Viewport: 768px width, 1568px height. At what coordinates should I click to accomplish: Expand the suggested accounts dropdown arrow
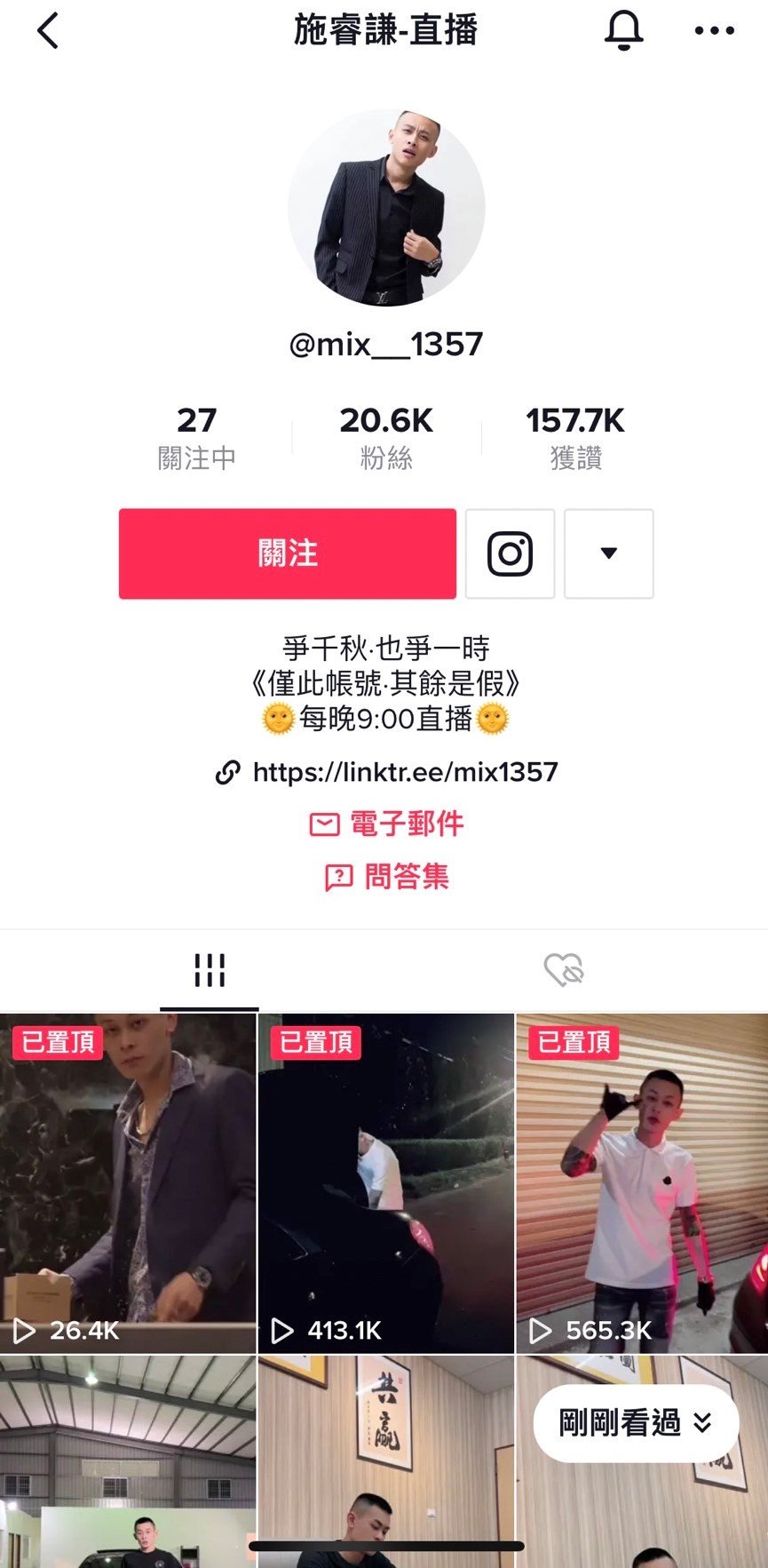click(x=608, y=553)
